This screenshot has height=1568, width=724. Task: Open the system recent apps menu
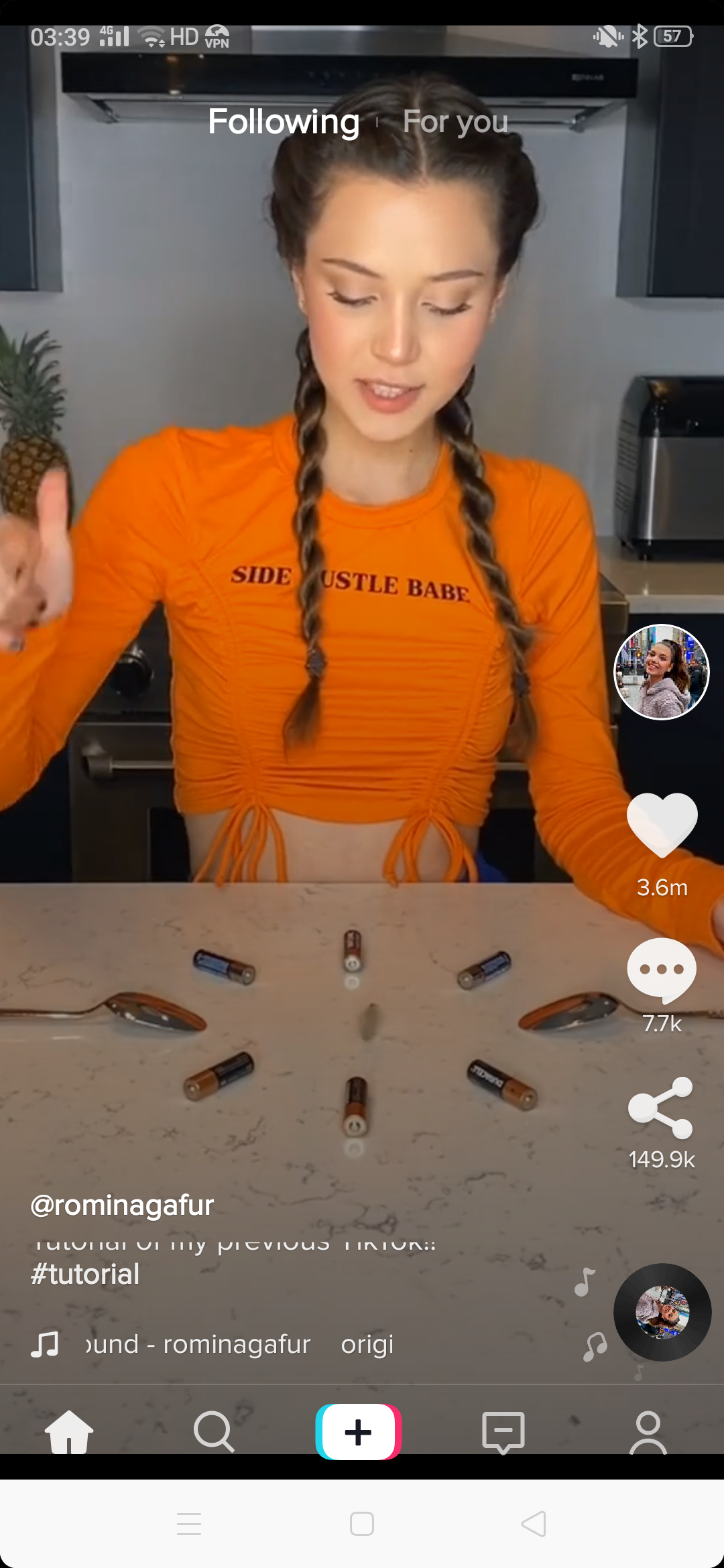point(189,1524)
